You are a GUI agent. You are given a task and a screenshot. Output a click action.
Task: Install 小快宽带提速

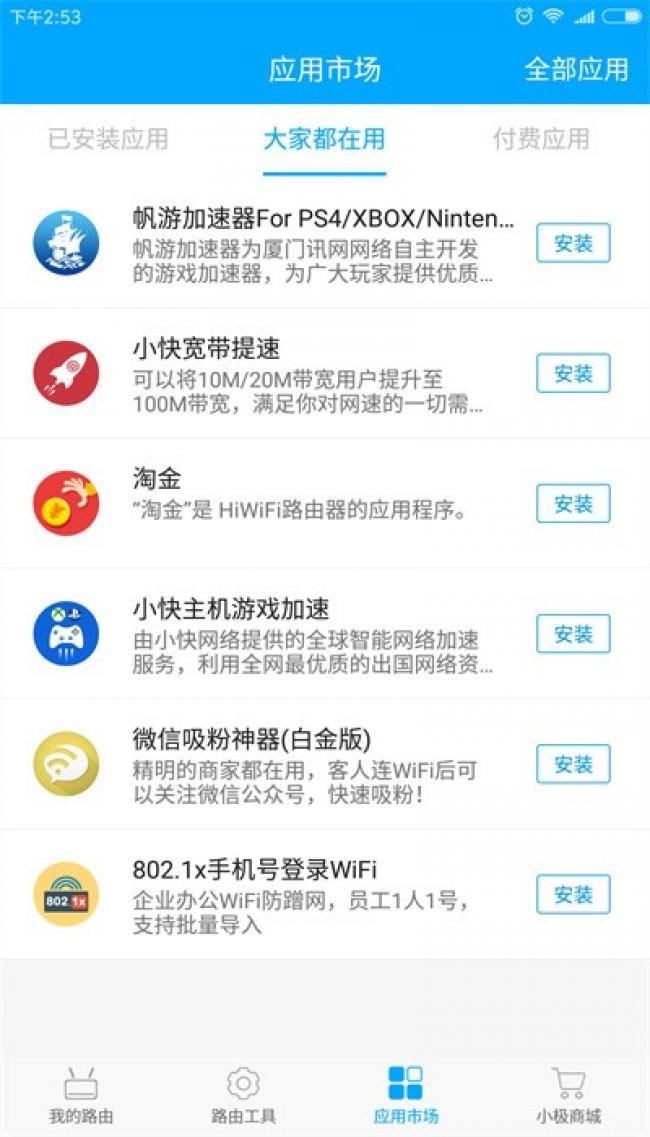coord(573,373)
